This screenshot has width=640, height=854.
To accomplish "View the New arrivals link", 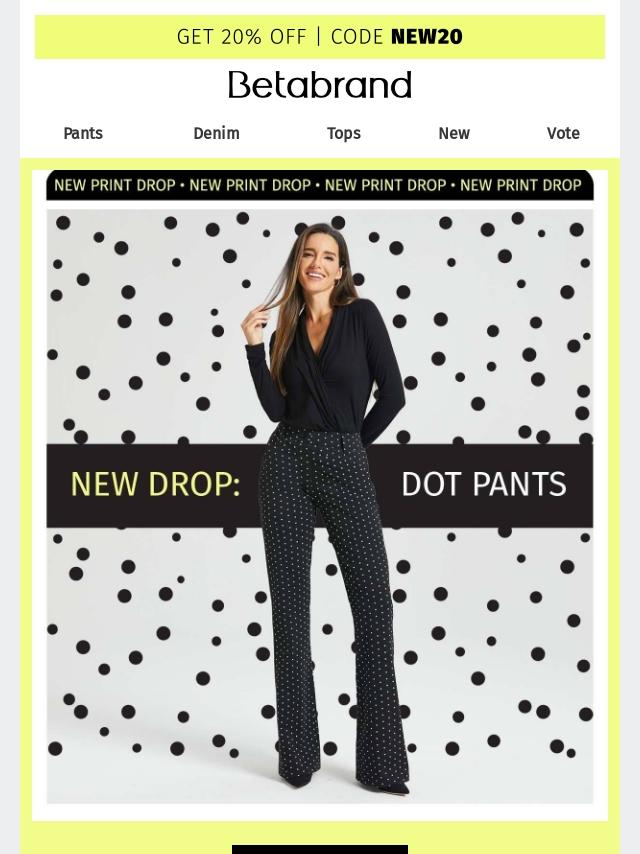I will [x=453, y=133].
